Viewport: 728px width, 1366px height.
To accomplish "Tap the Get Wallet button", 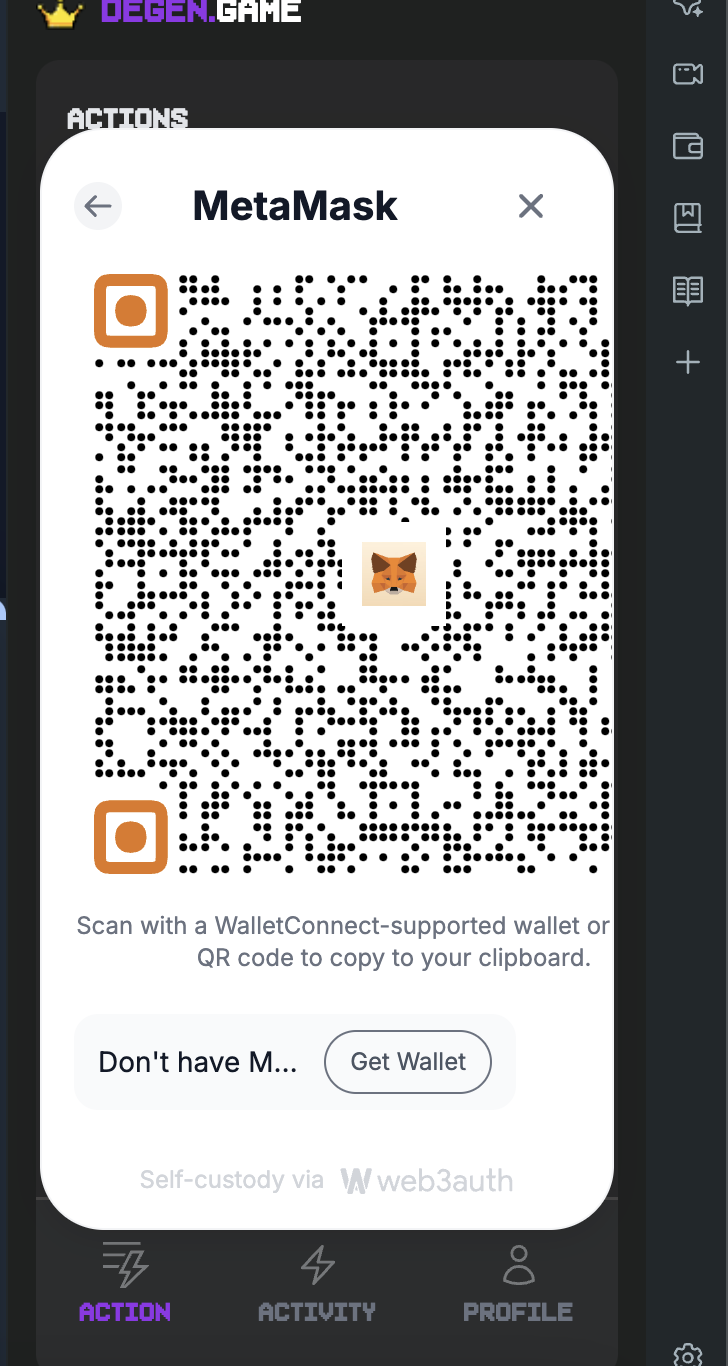I will tap(408, 1062).
